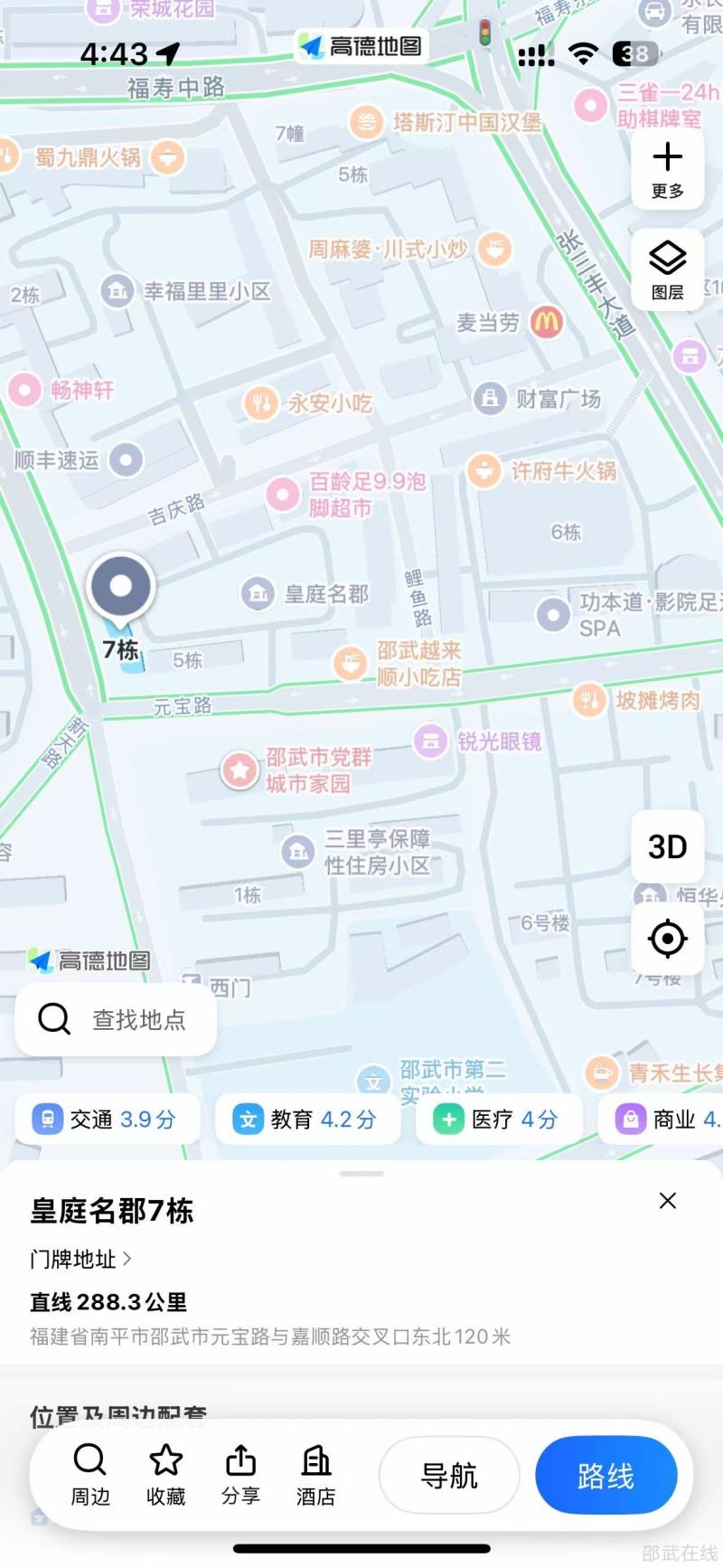Select the 商业 score chip
The image size is (723, 1568).
pyautogui.click(x=664, y=1119)
